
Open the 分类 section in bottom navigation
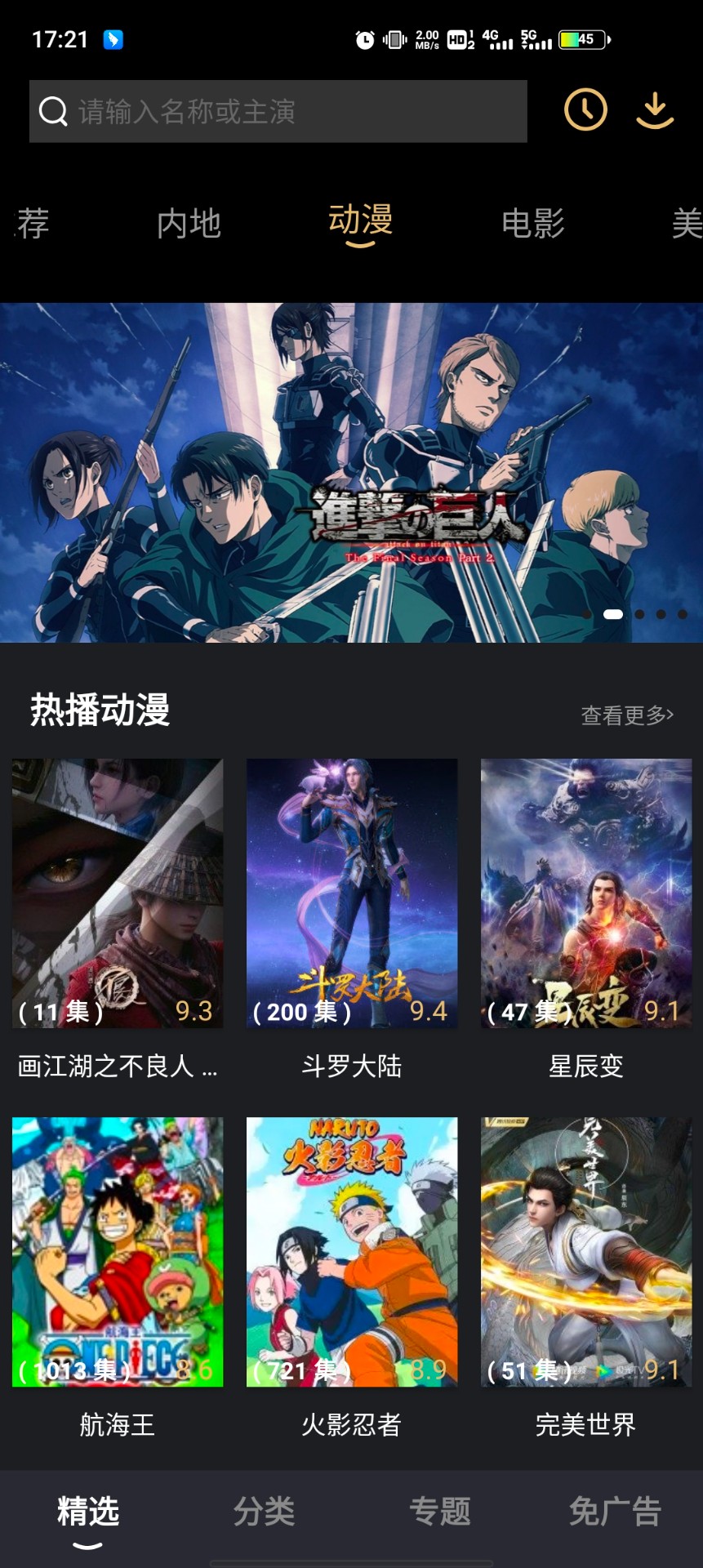pyautogui.click(x=263, y=1512)
